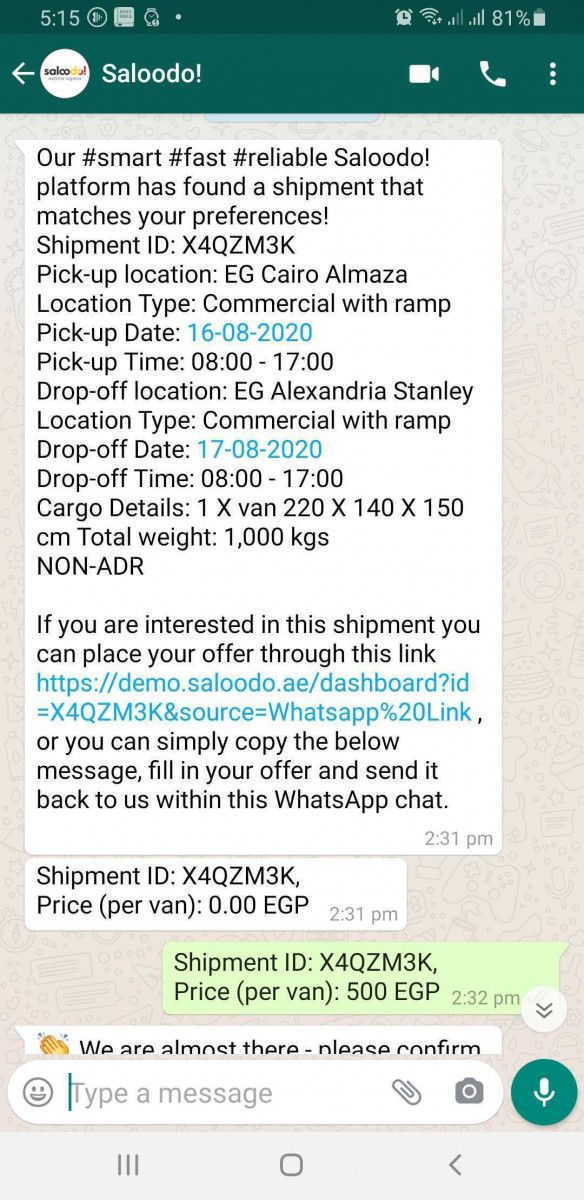The image size is (584, 1200).
Task: Tap the system home button
Action: click(x=291, y=1164)
